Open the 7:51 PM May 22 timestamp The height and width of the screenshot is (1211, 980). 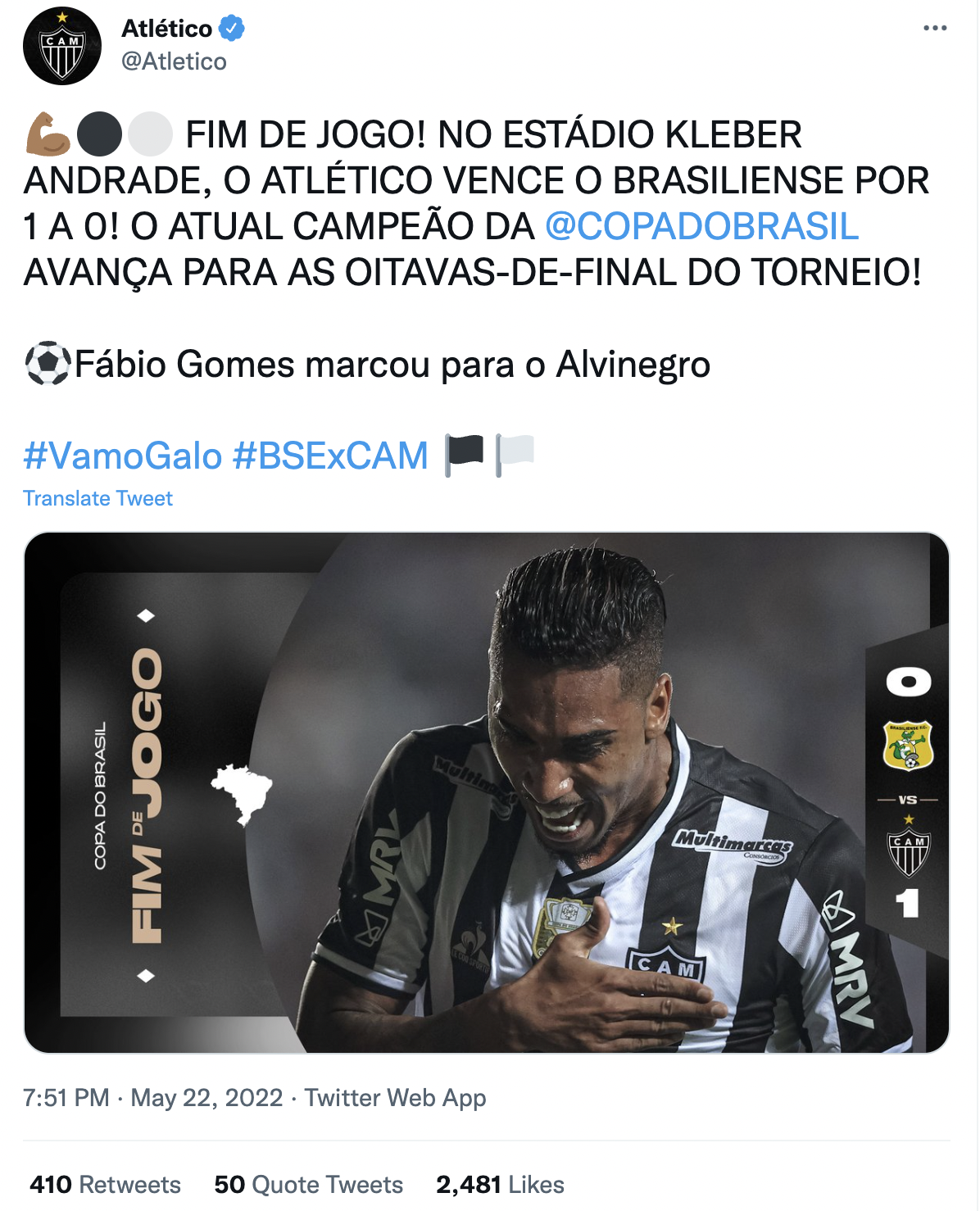point(152,1097)
